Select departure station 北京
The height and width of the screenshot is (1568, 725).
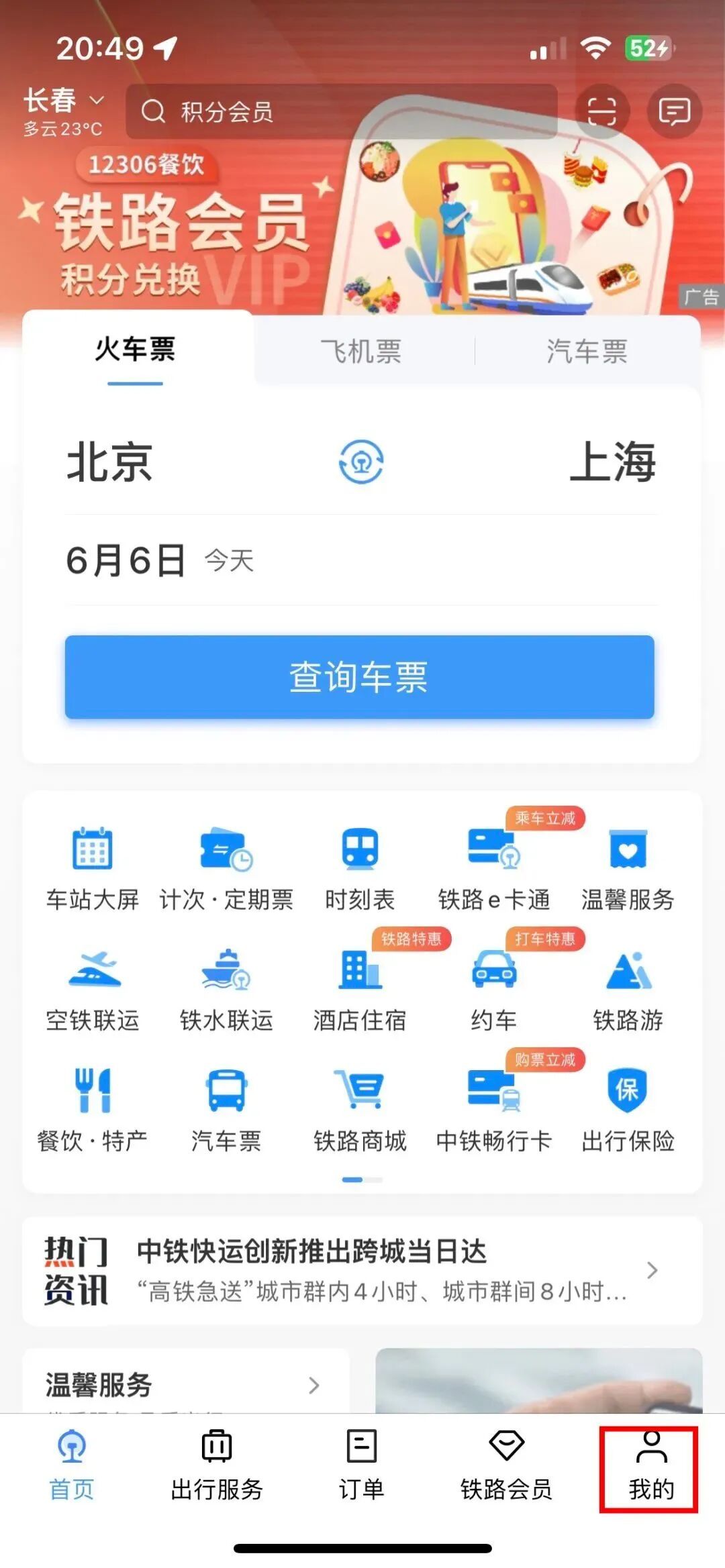[110, 462]
